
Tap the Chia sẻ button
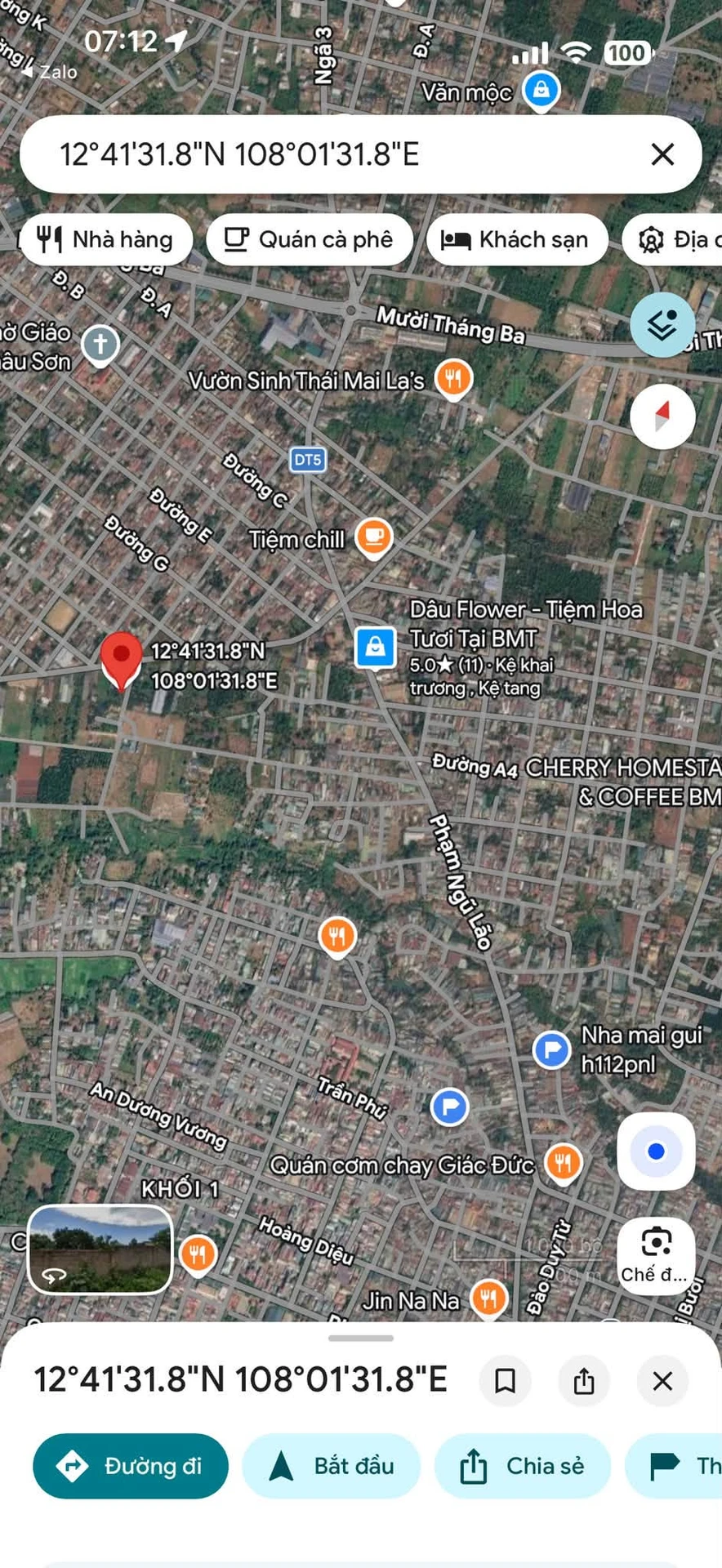pyautogui.click(x=523, y=1466)
